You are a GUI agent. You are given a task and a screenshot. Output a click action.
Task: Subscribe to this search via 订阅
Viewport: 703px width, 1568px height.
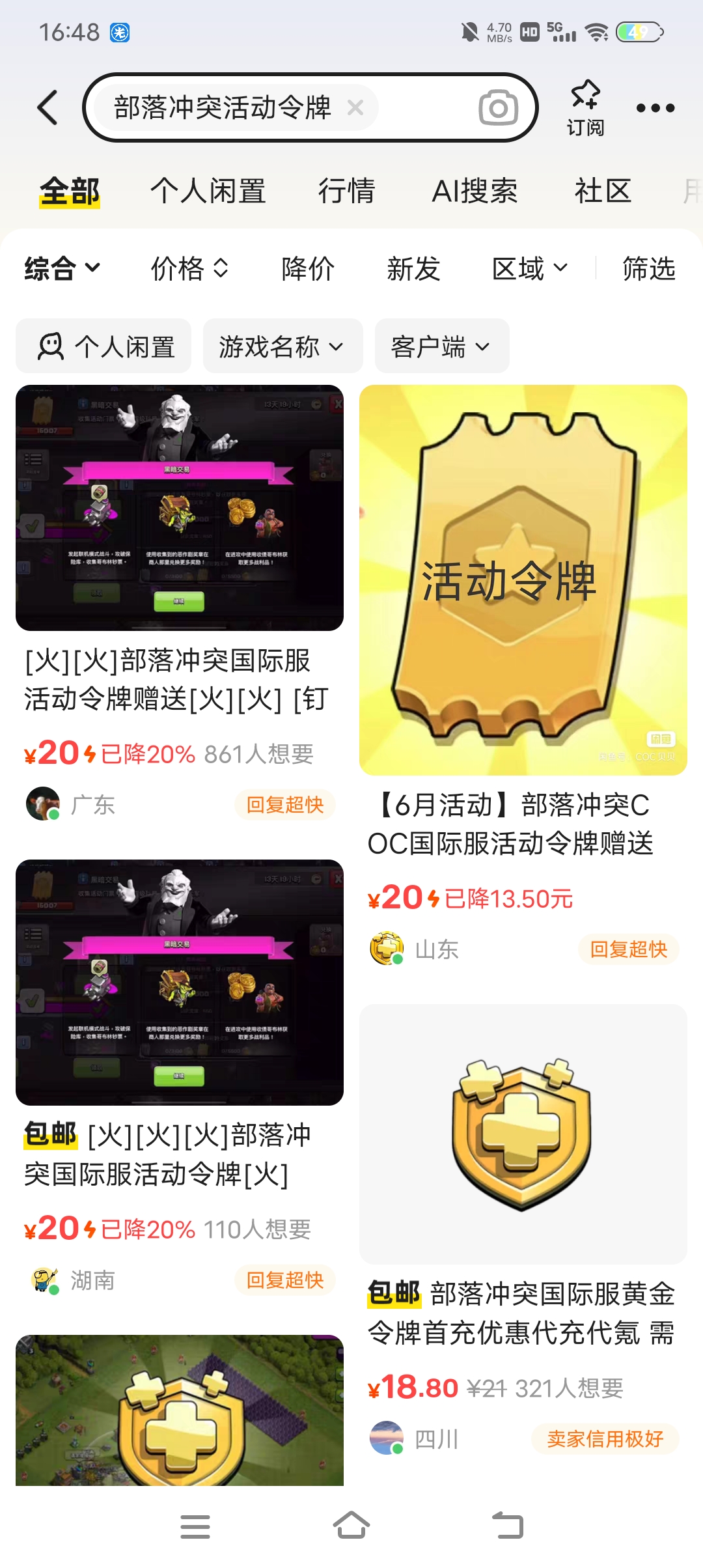585,108
